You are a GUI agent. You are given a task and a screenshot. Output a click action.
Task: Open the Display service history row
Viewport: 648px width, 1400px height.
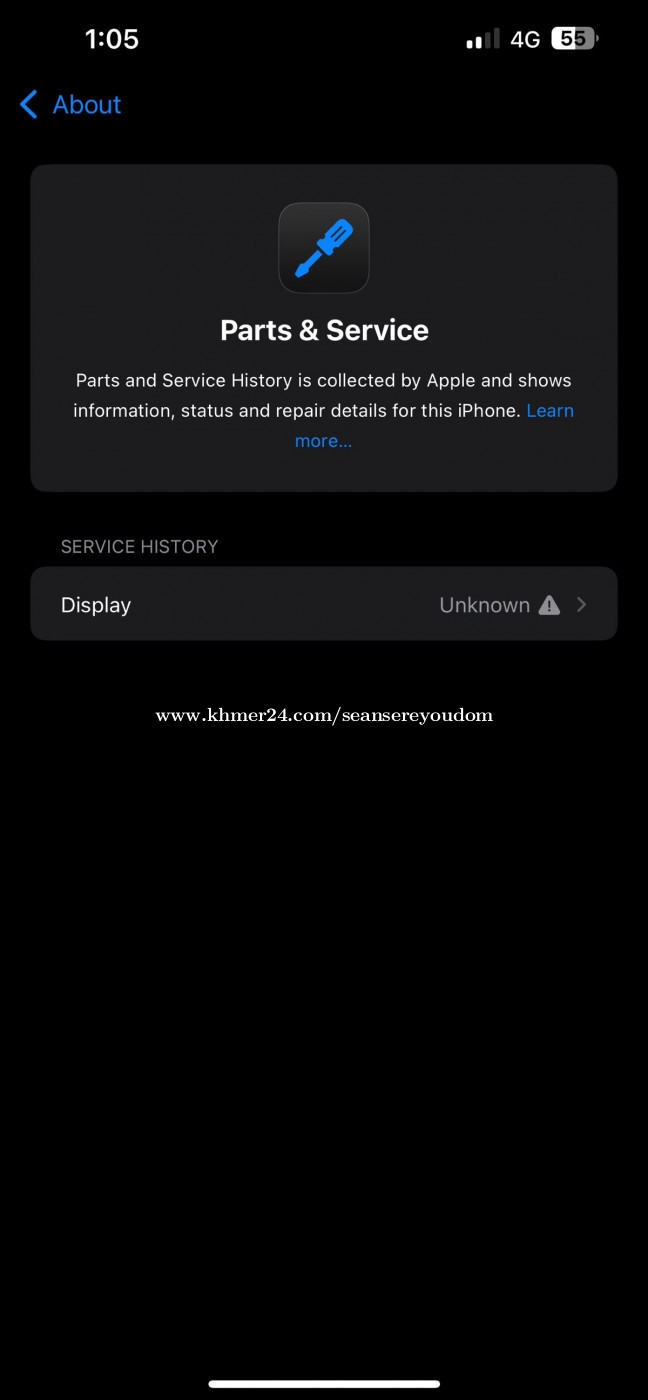click(x=324, y=604)
